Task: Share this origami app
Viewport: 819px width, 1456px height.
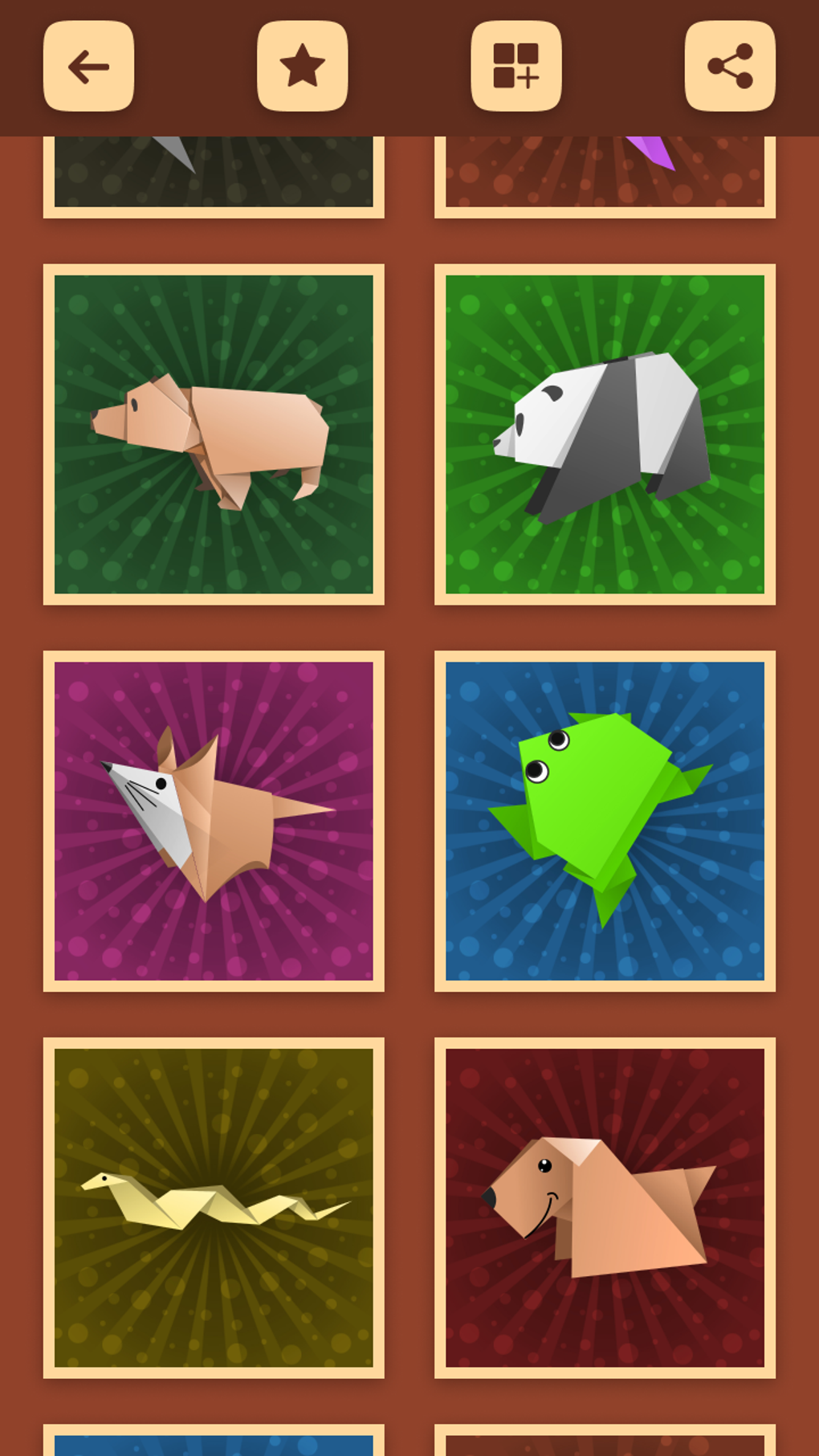Action: pyautogui.click(x=729, y=66)
